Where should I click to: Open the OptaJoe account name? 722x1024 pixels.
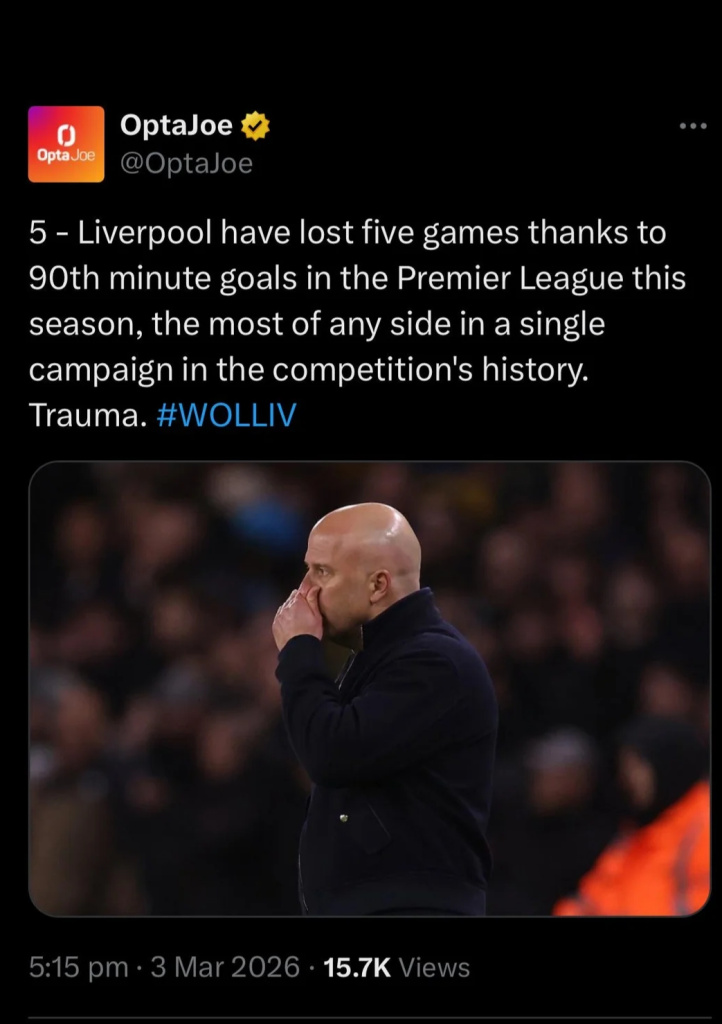pos(176,126)
